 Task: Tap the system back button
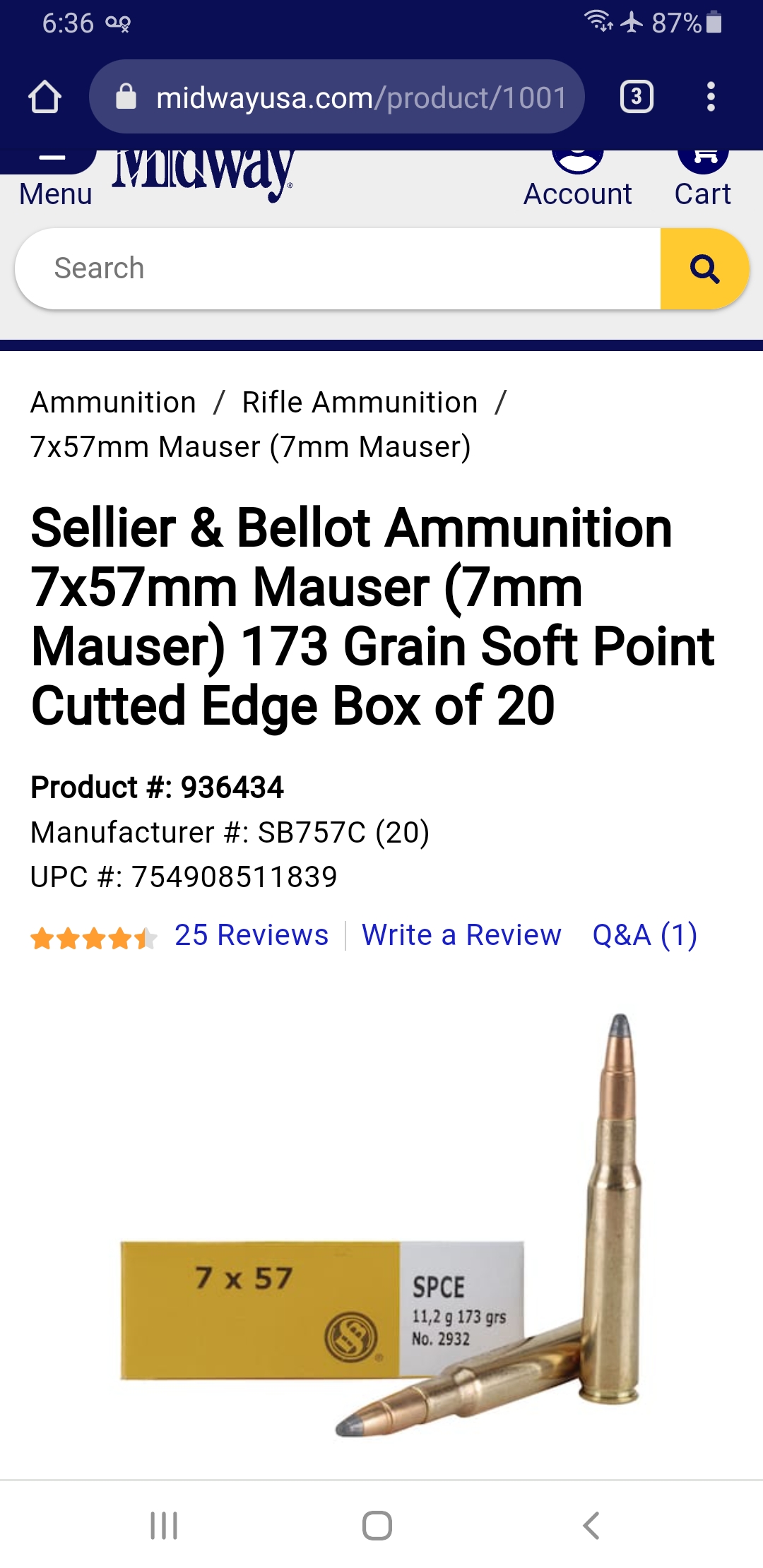click(x=591, y=1526)
